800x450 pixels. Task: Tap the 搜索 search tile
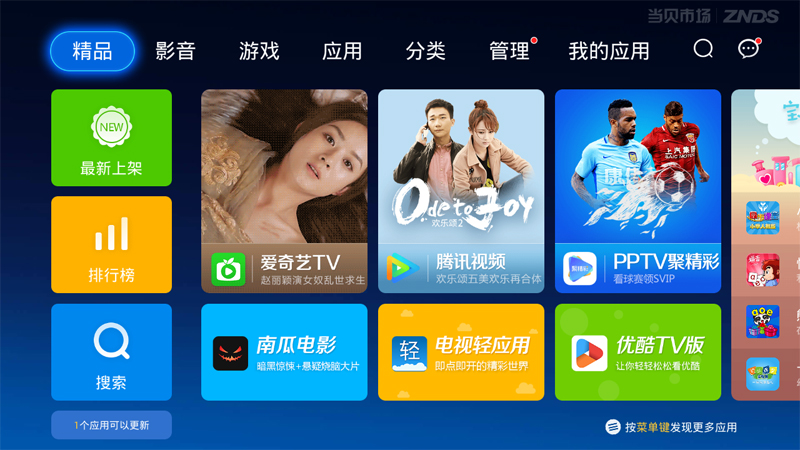[x=111, y=352]
